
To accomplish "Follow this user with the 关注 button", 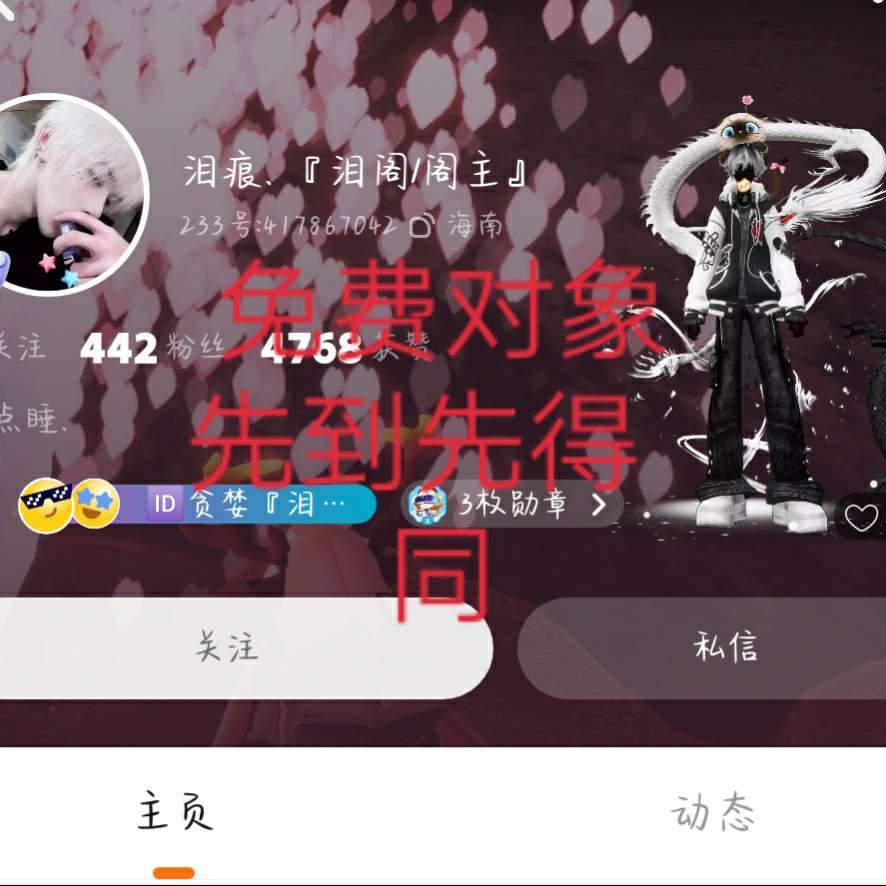I will [230, 647].
